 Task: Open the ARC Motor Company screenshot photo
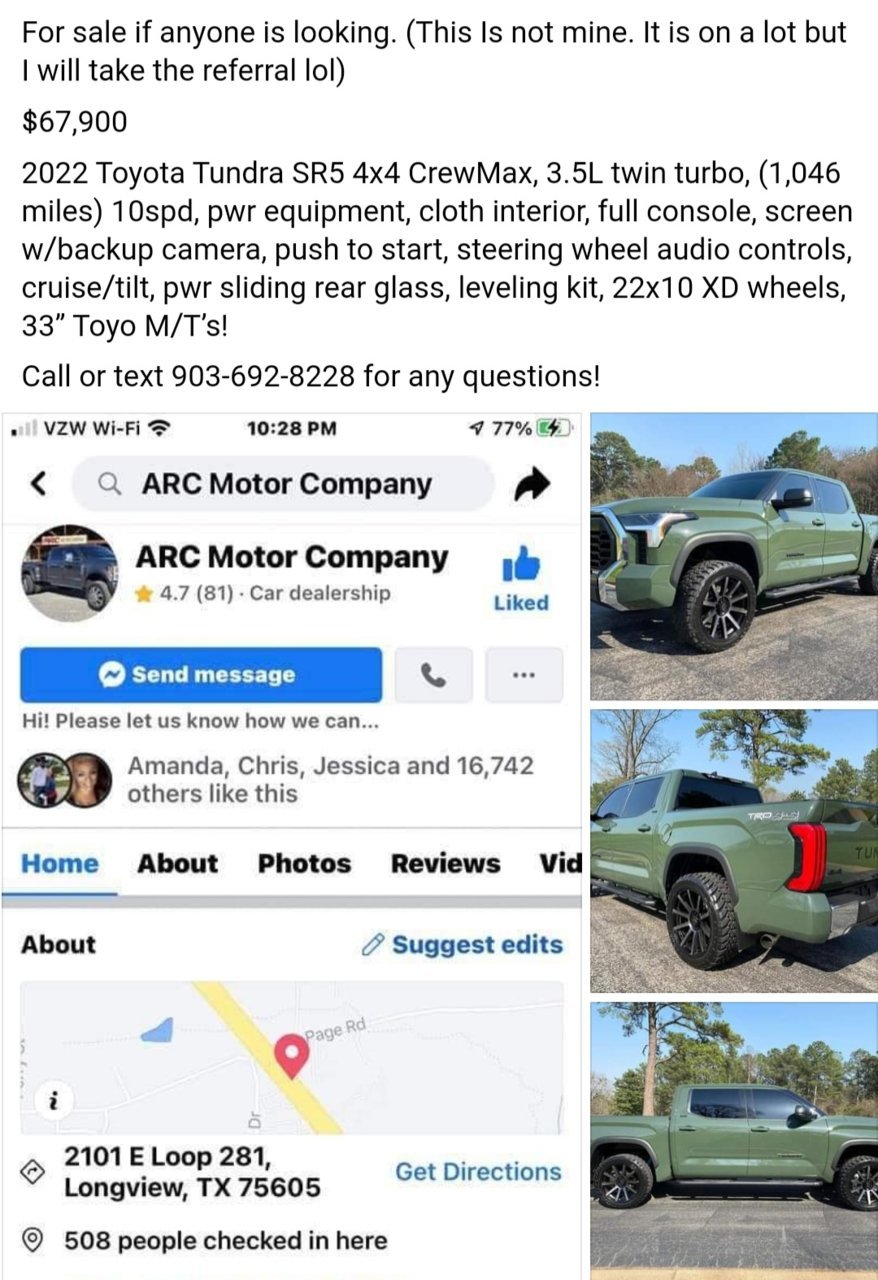tap(292, 845)
